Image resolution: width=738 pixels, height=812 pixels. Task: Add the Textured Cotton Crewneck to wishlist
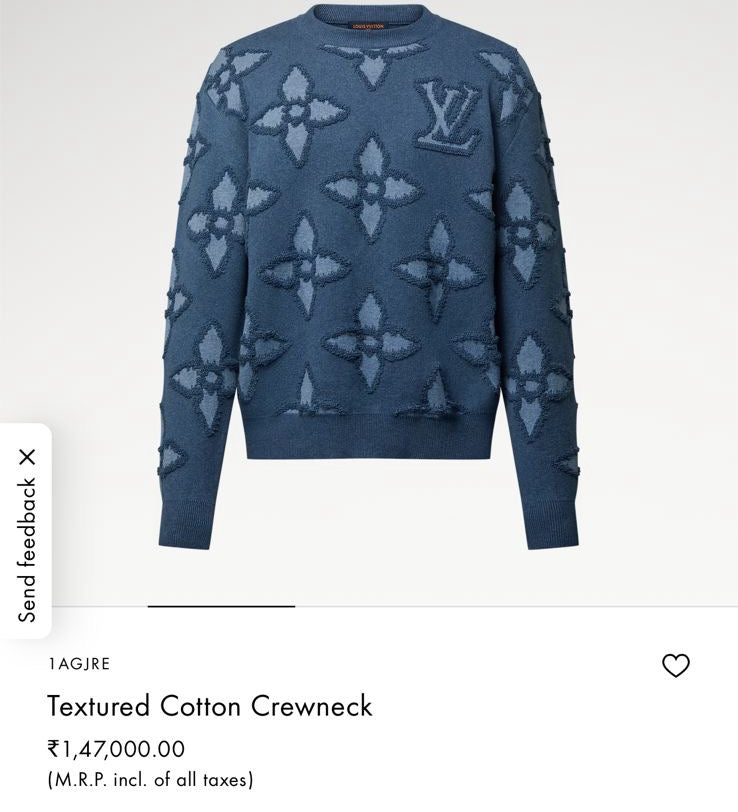[676, 666]
